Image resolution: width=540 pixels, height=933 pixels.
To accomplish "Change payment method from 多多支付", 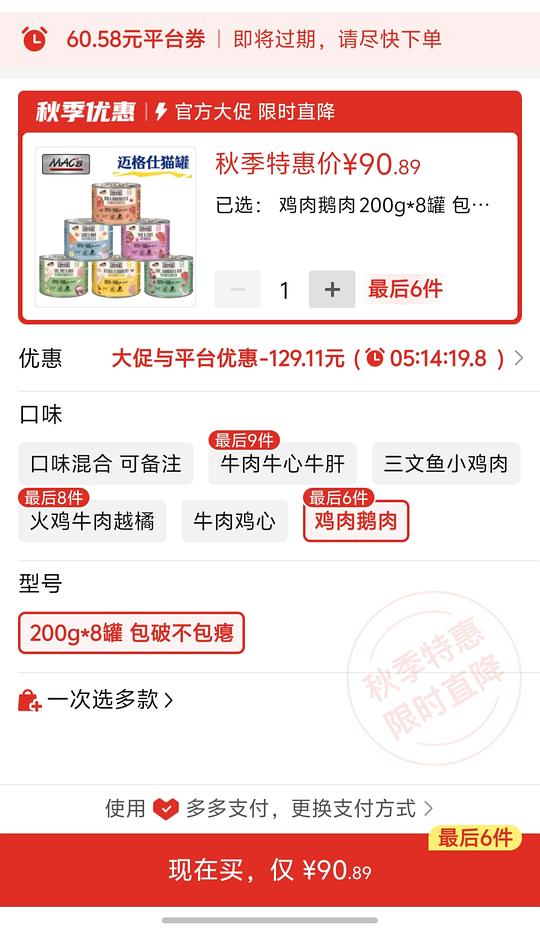I will coord(269,809).
